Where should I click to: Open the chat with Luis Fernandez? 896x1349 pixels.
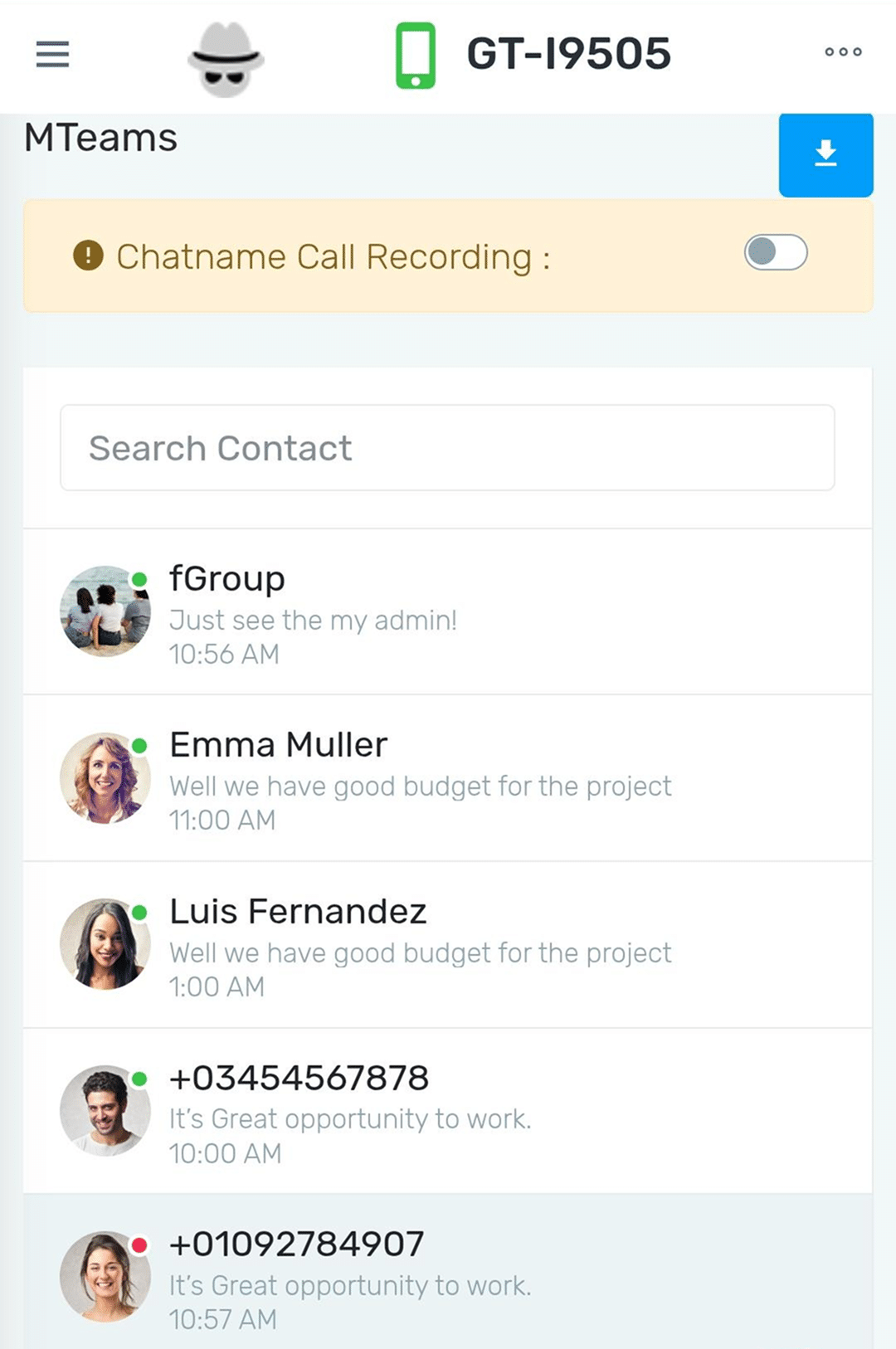(x=447, y=945)
